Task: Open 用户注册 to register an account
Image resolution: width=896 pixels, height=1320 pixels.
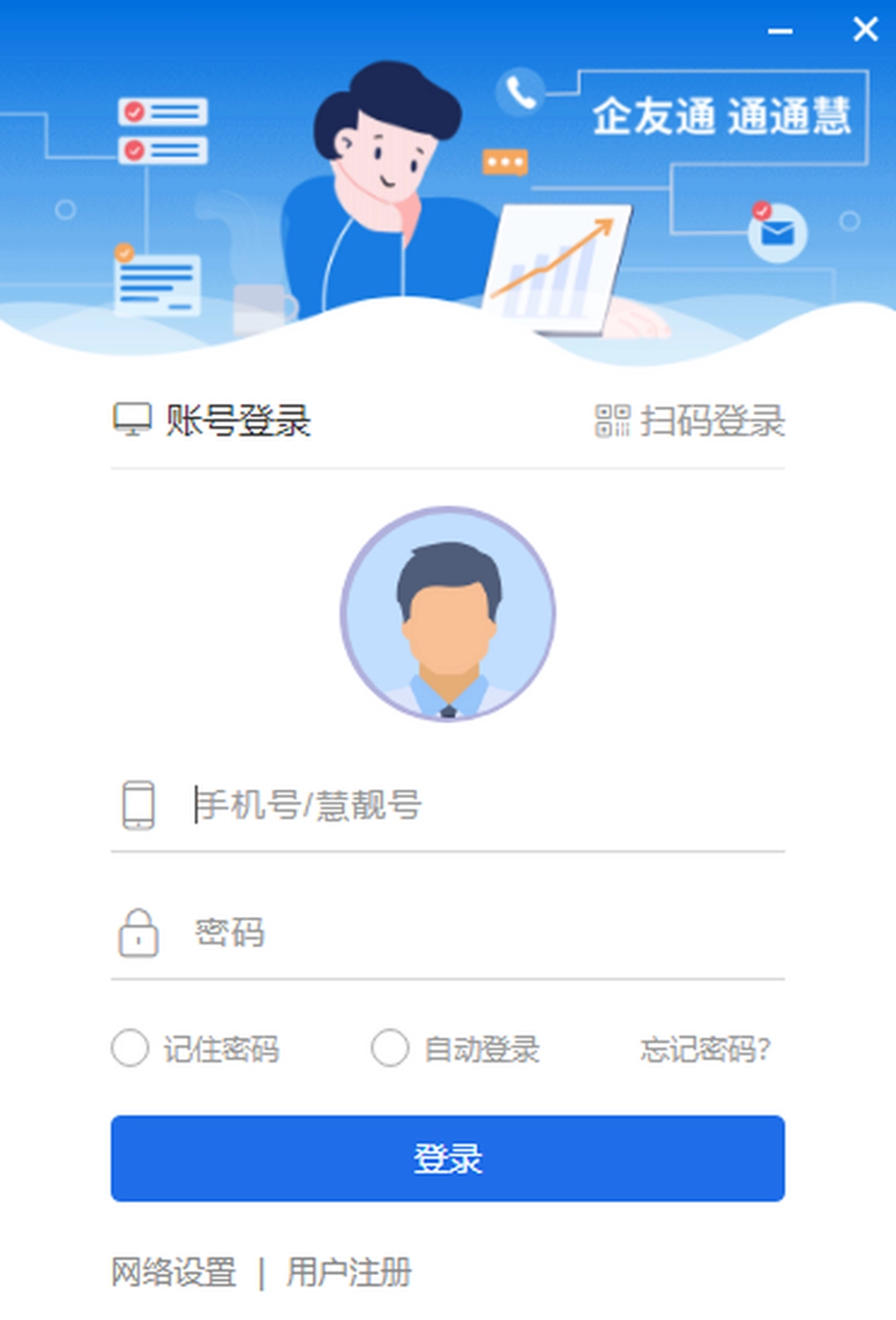Action: (x=349, y=1271)
